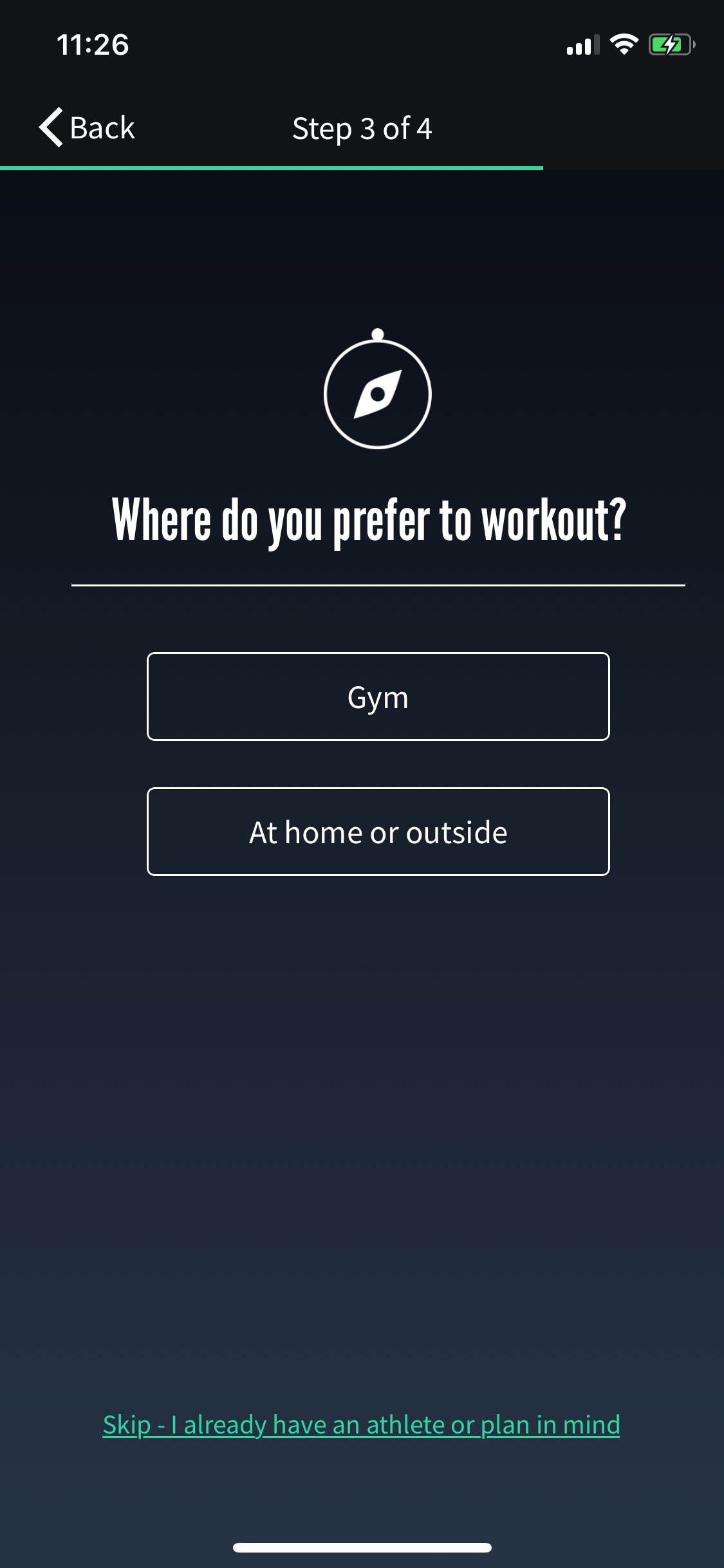Skip since I already have a plan
This screenshot has width=724, height=1568.
click(361, 1424)
